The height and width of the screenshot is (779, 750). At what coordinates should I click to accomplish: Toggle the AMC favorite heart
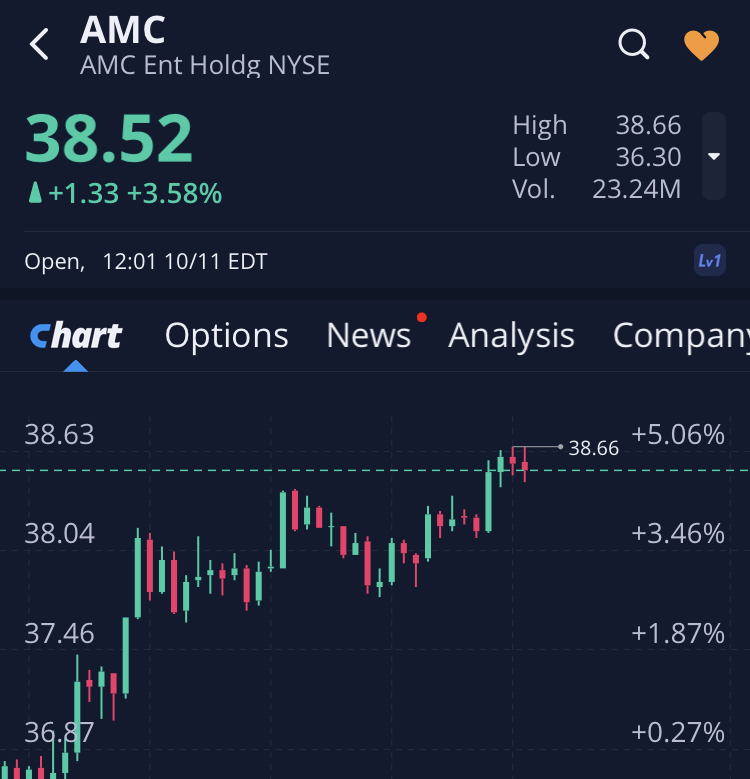point(701,45)
